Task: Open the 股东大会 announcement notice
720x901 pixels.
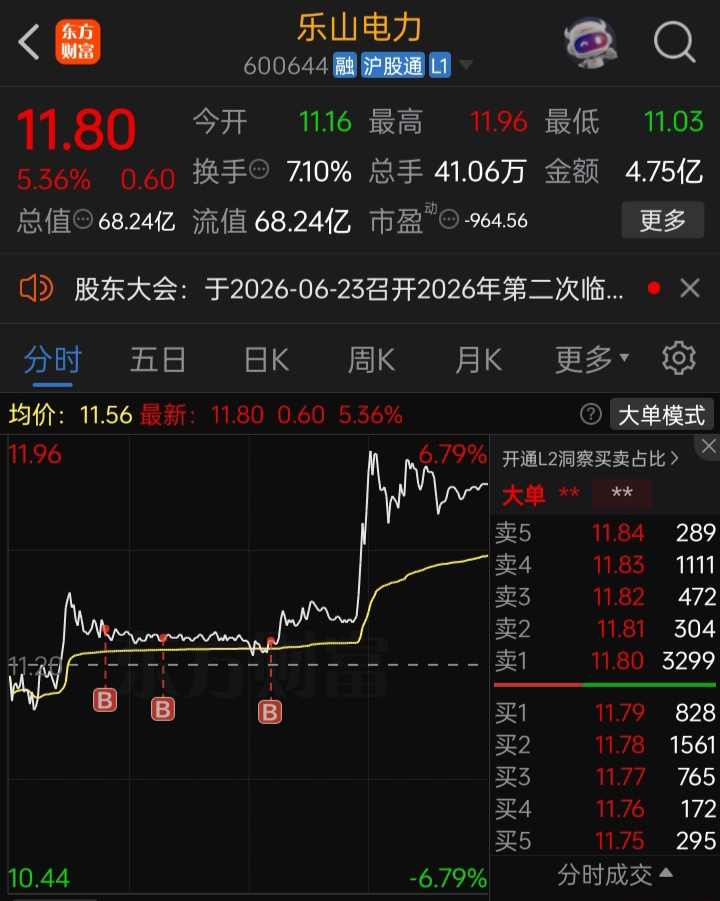Action: 348,288
